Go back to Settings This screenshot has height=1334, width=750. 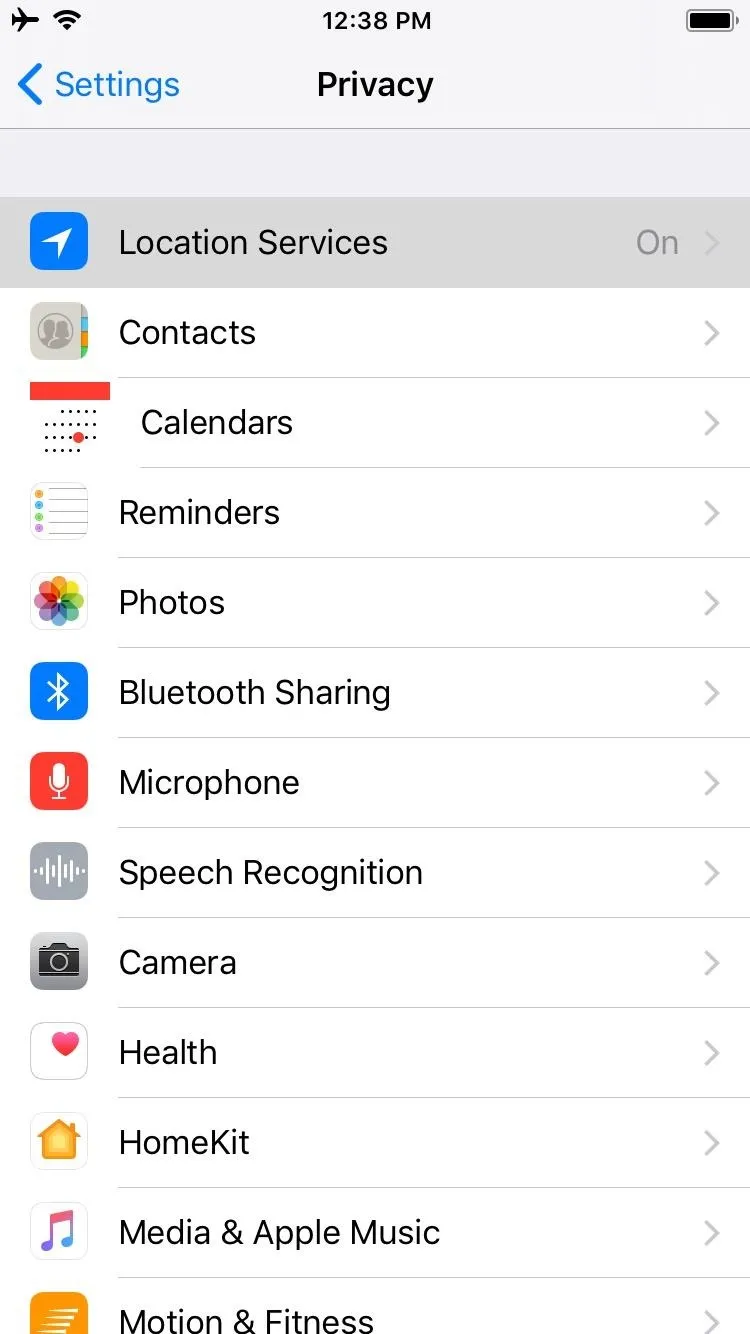click(99, 85)
